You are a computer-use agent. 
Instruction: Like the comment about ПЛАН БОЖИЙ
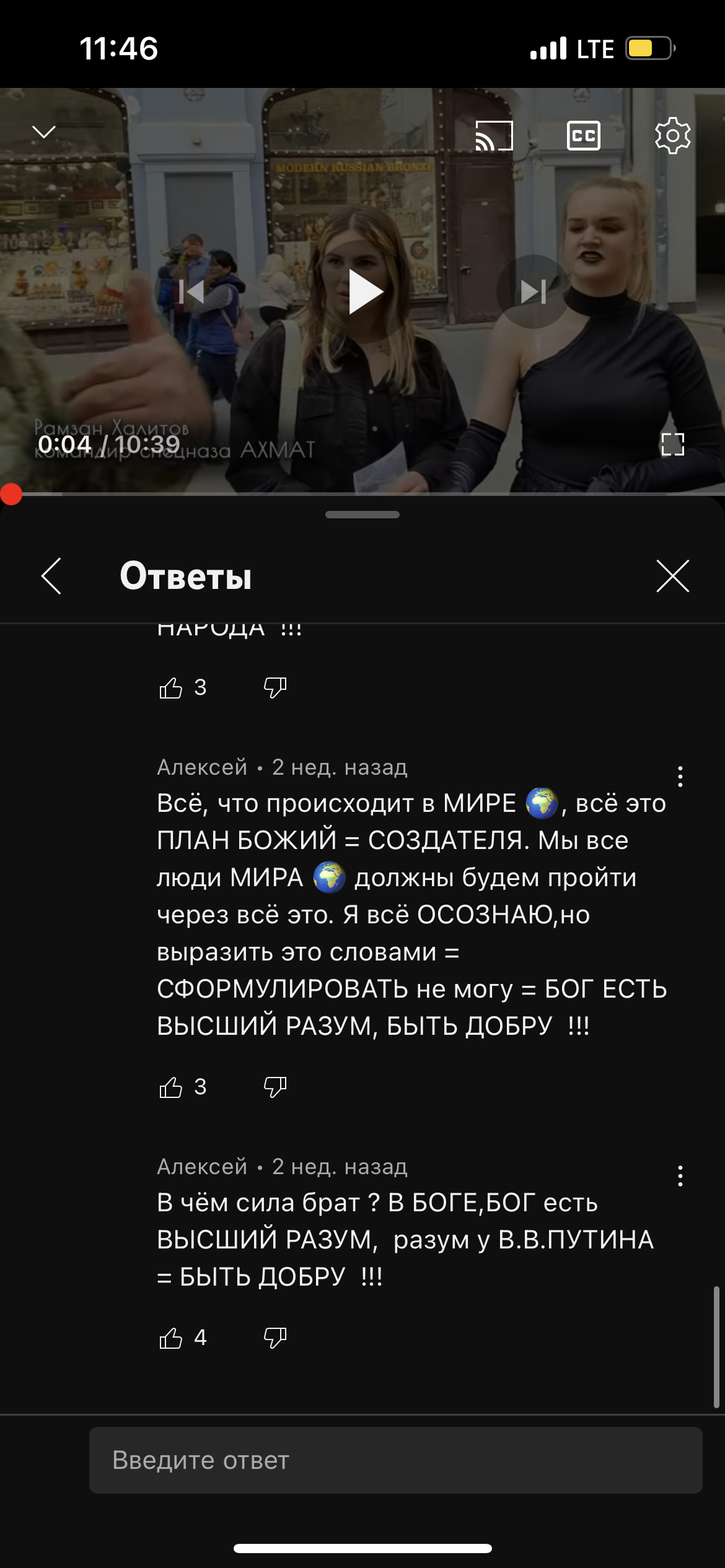(171, 1087)
